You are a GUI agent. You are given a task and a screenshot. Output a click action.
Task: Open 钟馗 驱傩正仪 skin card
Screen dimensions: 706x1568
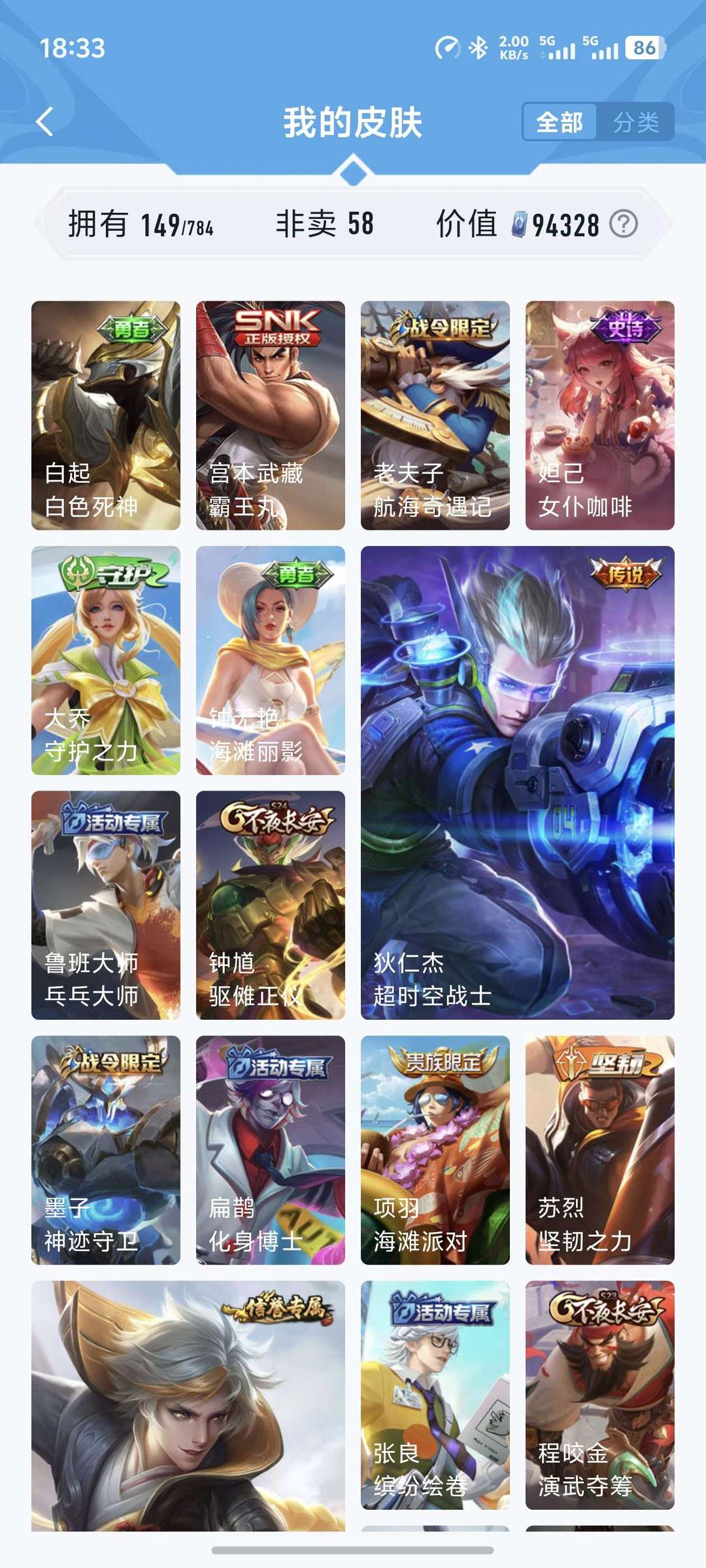click(x=271, y=906)
